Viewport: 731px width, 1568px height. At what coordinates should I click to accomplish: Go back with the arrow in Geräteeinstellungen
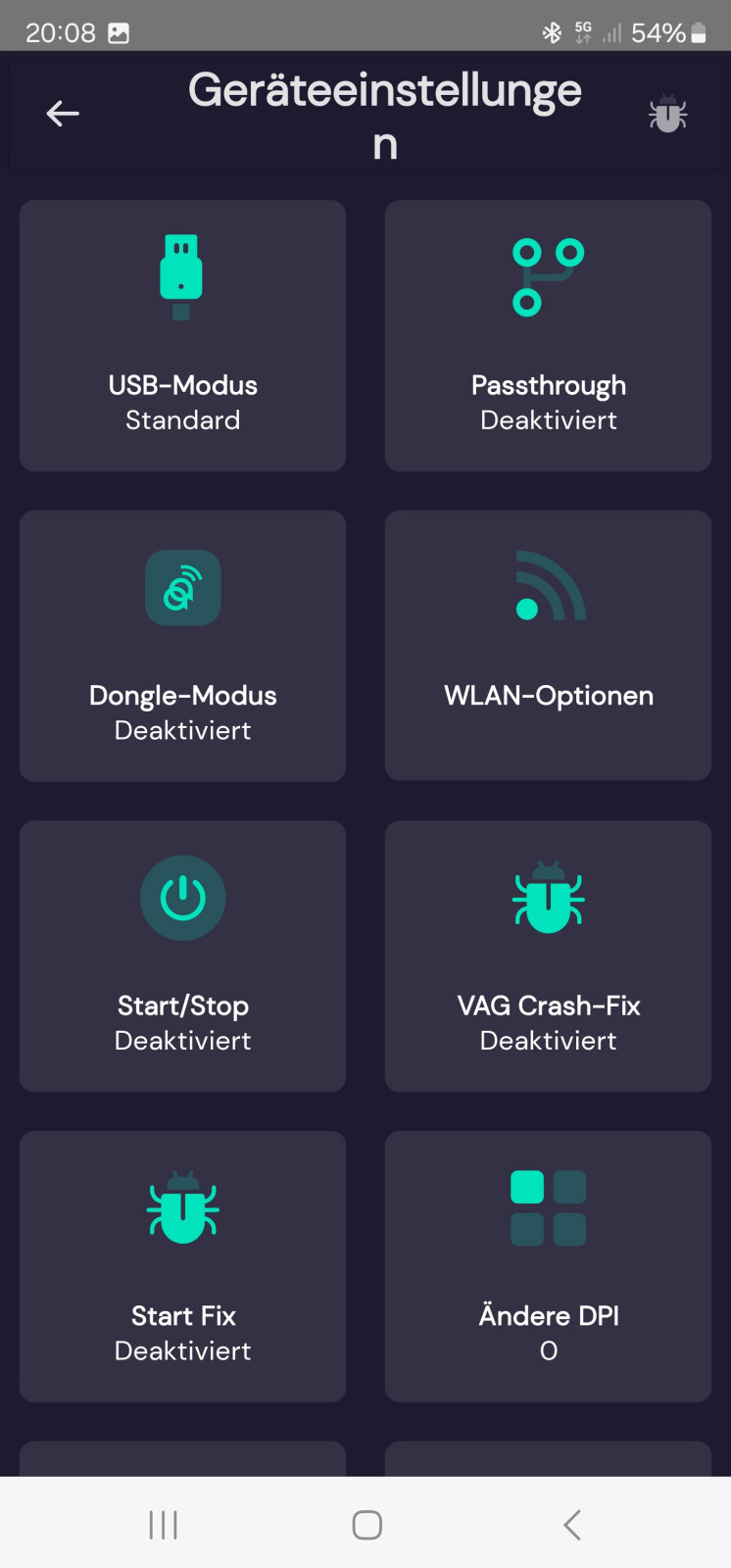point(63,113)
